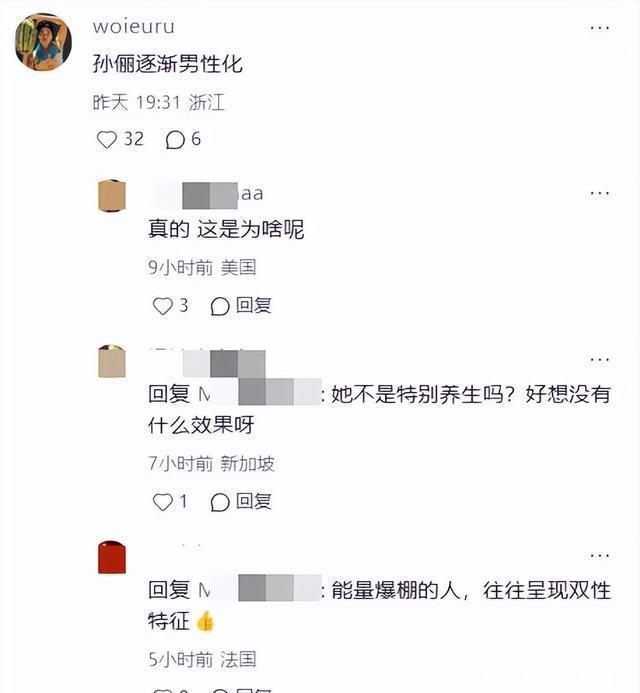The width and height of the screenshot is (640, 693).
Task: Like the 真的 这是为啥呢 comment
Action: (x=162, y=306)
